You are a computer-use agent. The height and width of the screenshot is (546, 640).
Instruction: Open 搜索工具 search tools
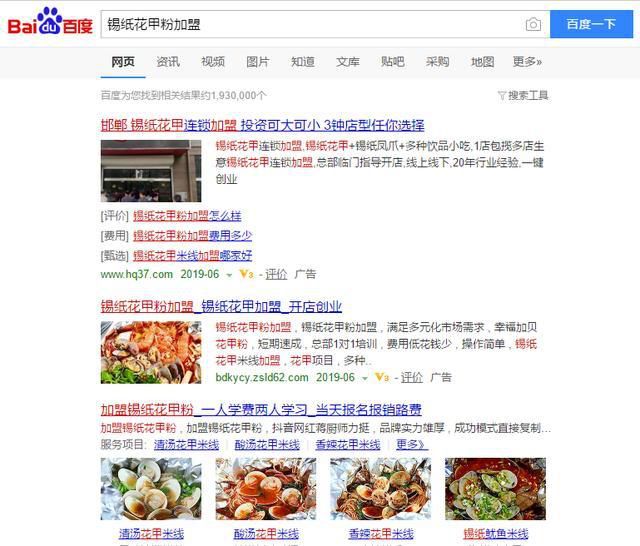pyautogui.click(x=523, y=96)
